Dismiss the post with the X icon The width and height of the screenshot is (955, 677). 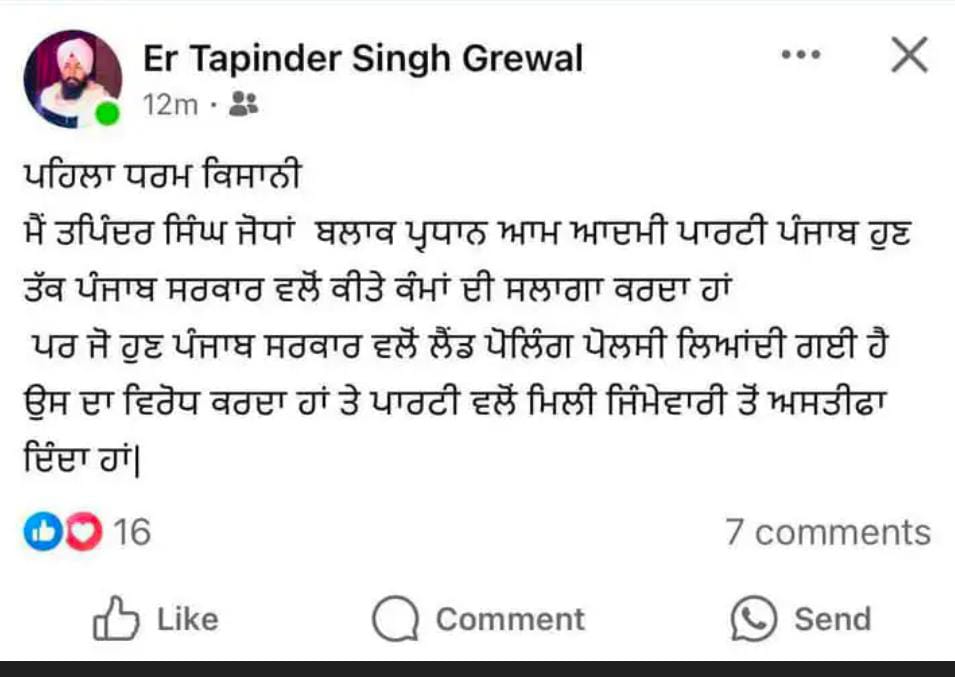point(908,56)
